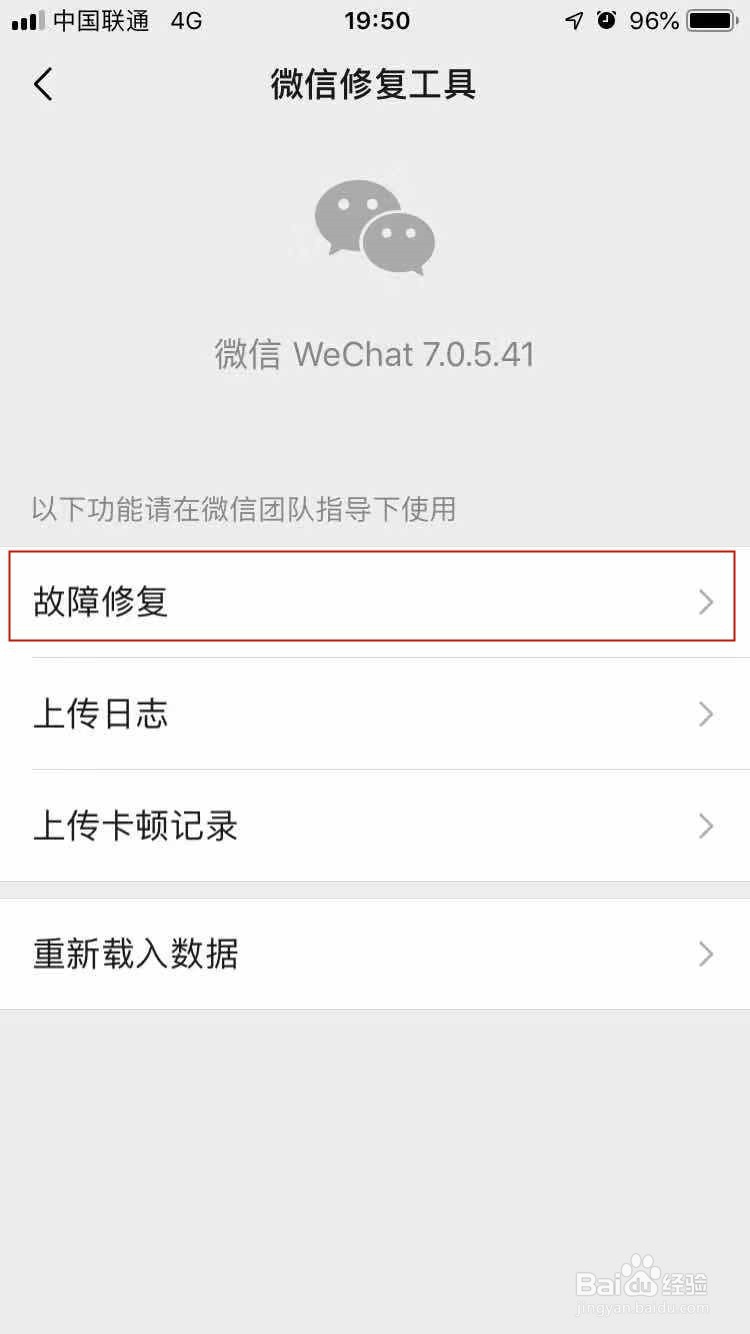Screen dimensions: 750x1334
Task: Tap the battery indicator showing 96%
Action: (x=702, y=20)
